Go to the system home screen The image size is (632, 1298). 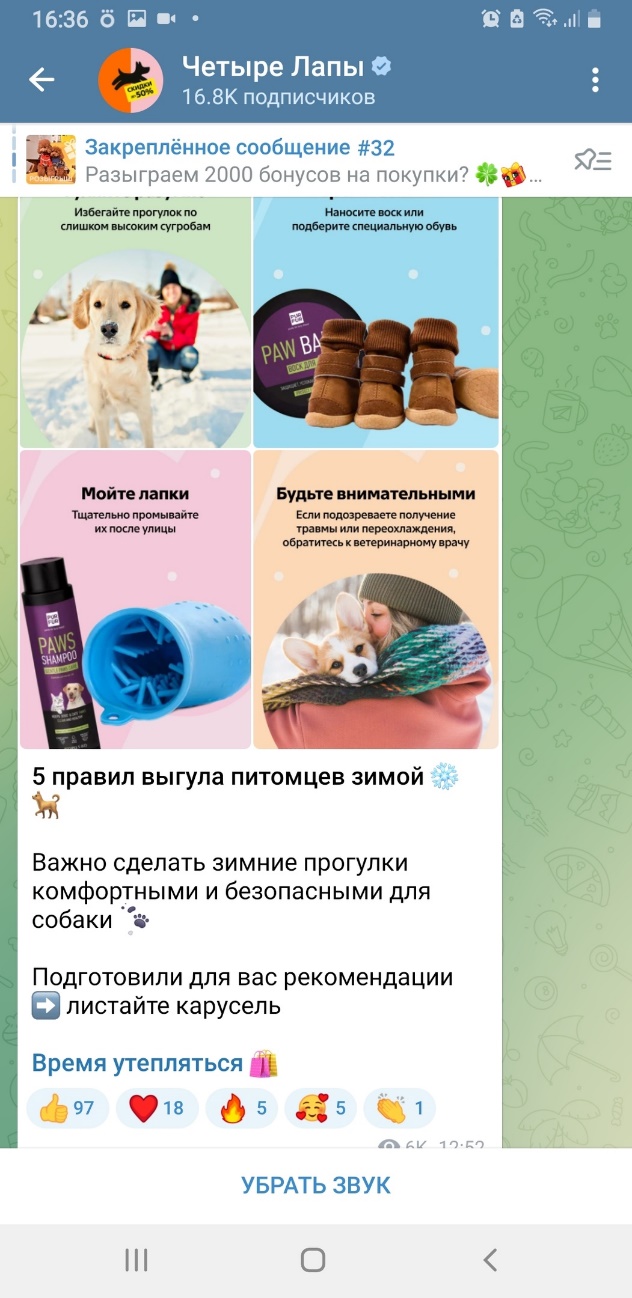click(x=313, y=1260)
